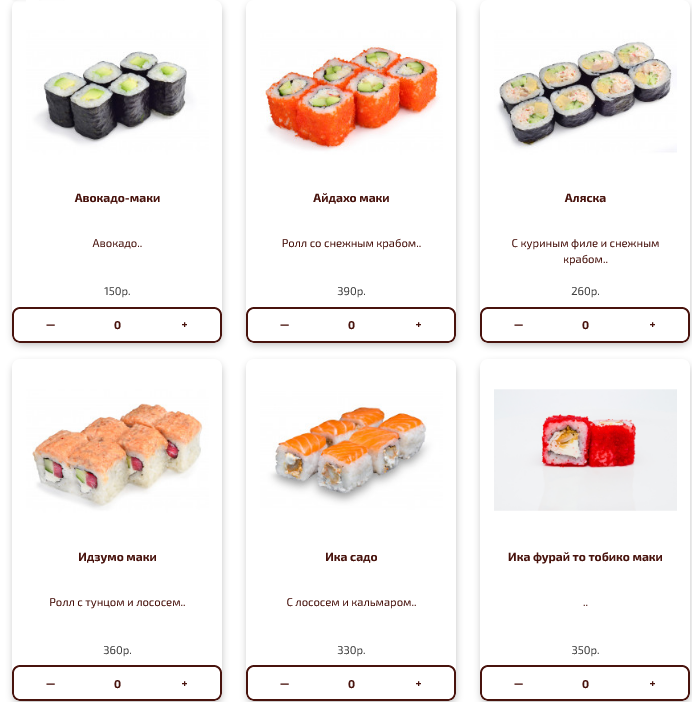
Task: Increase quantity of Аляска roll
Action: click(652, 325)
